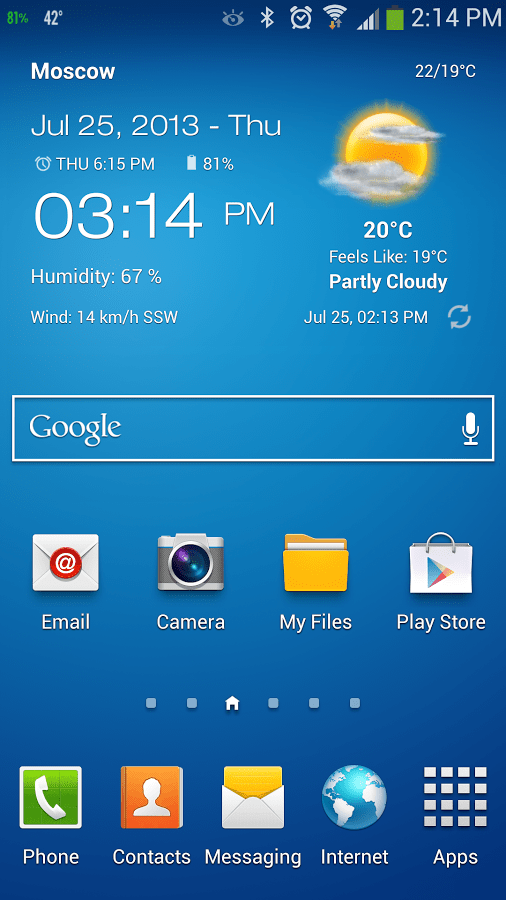Open the Phone dialer
The height and width of the screenshot is (900, 506).
(50, 816)
